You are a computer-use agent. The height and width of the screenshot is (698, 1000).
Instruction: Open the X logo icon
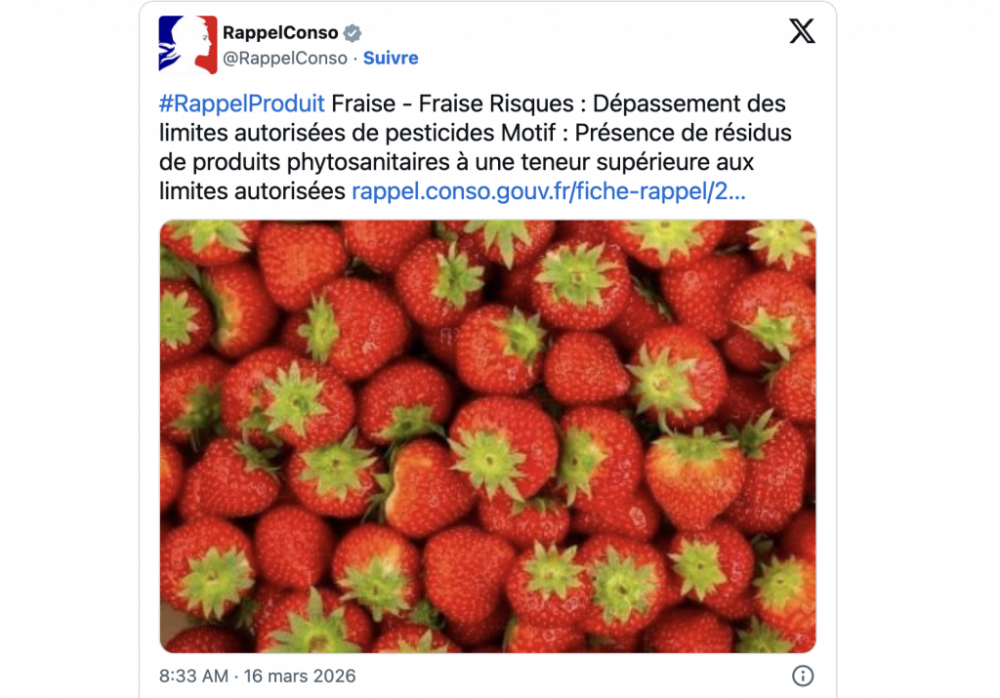click(x=802, y=32)
